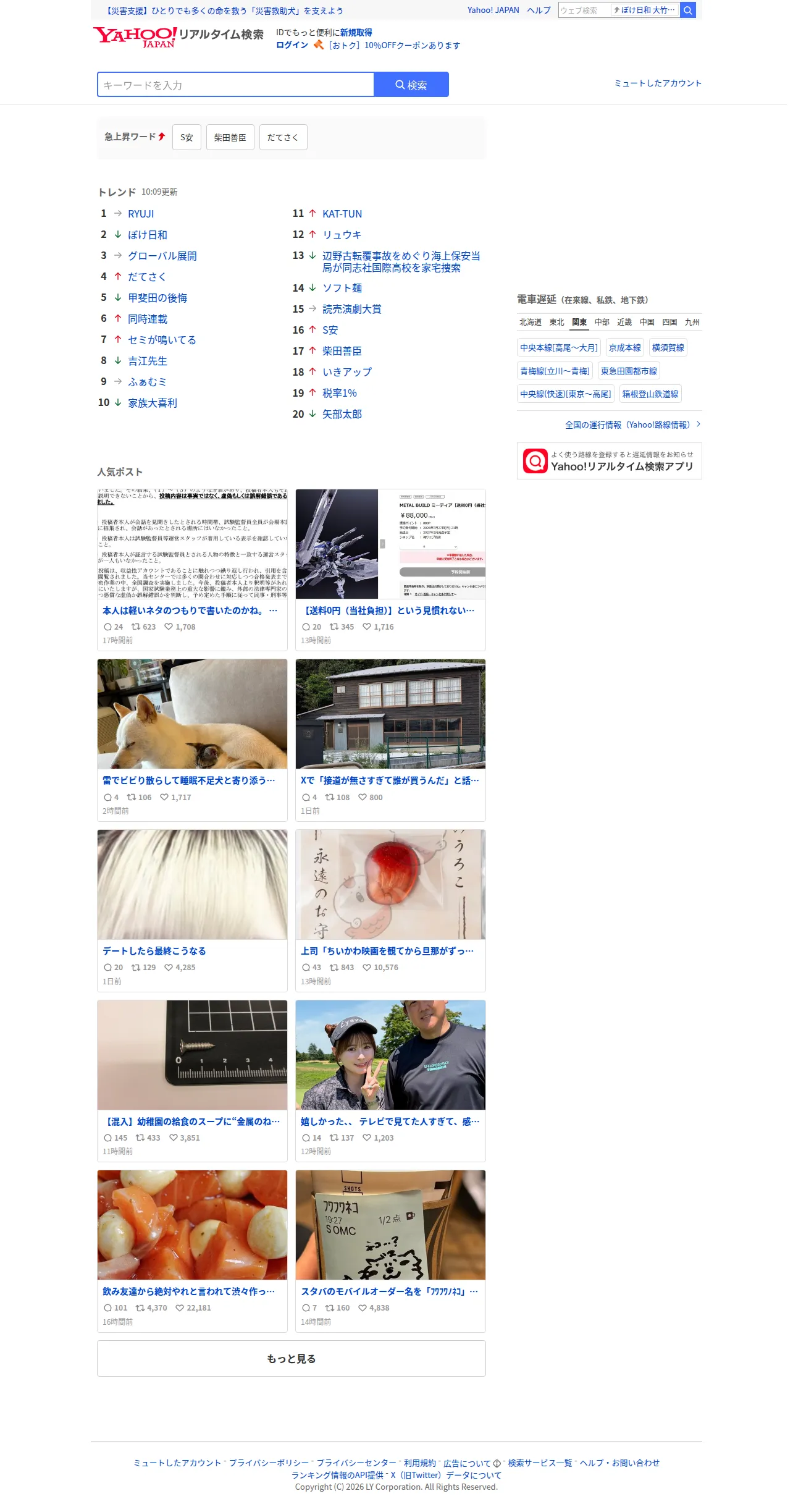Open the セミが鳴いてる trend

pos(162,340)
